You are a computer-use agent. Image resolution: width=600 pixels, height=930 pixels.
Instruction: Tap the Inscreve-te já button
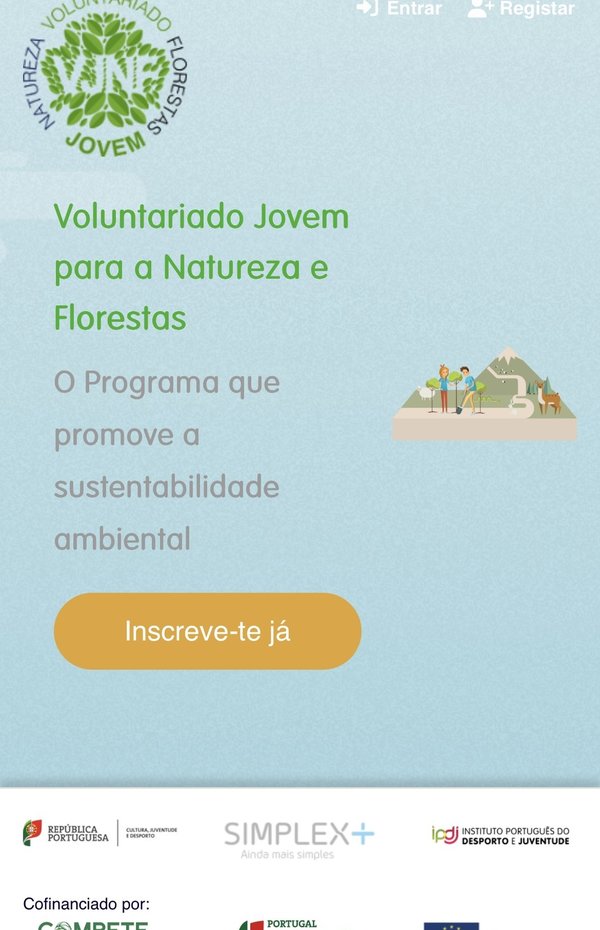[207, 631]
